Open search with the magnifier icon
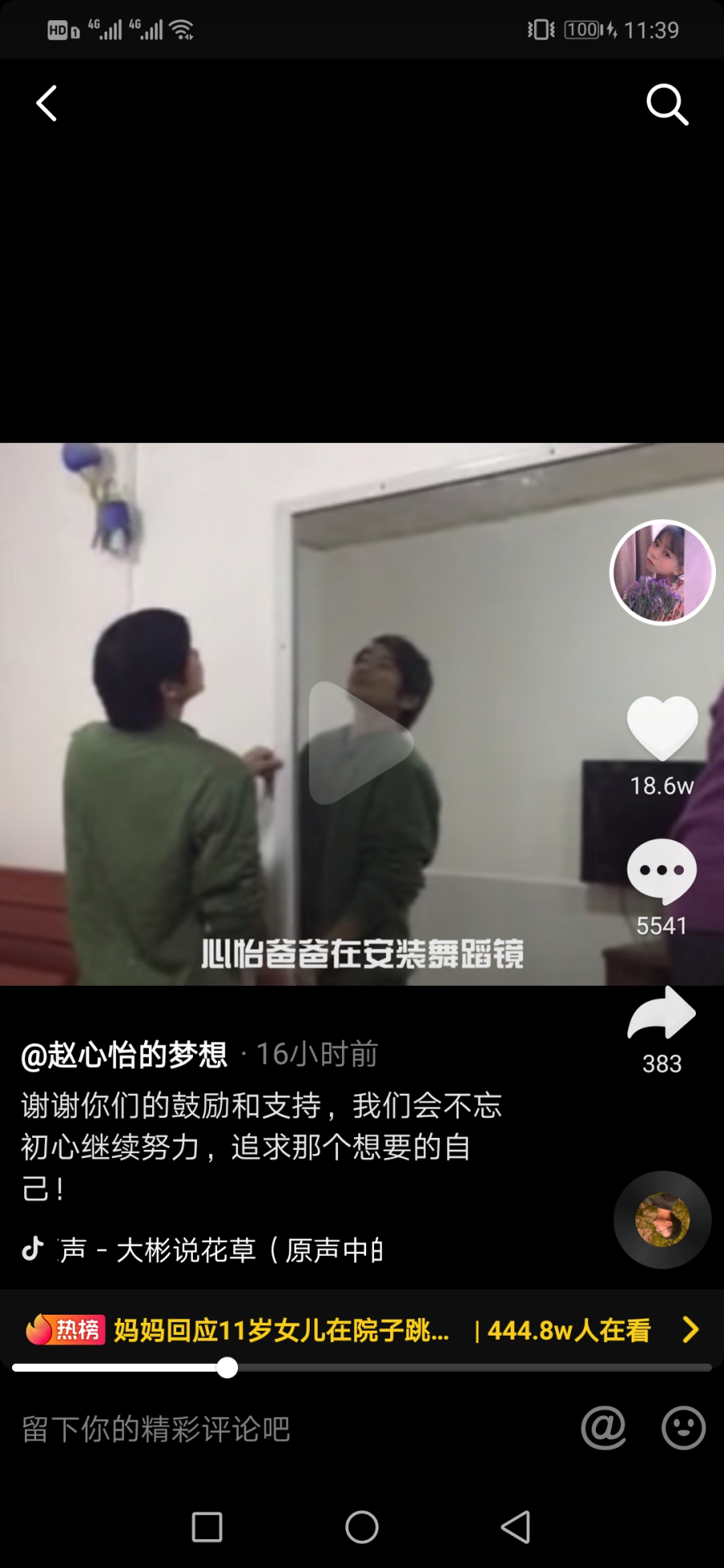724x1568 pixels. pyautogui.click(x=667, y=105)
